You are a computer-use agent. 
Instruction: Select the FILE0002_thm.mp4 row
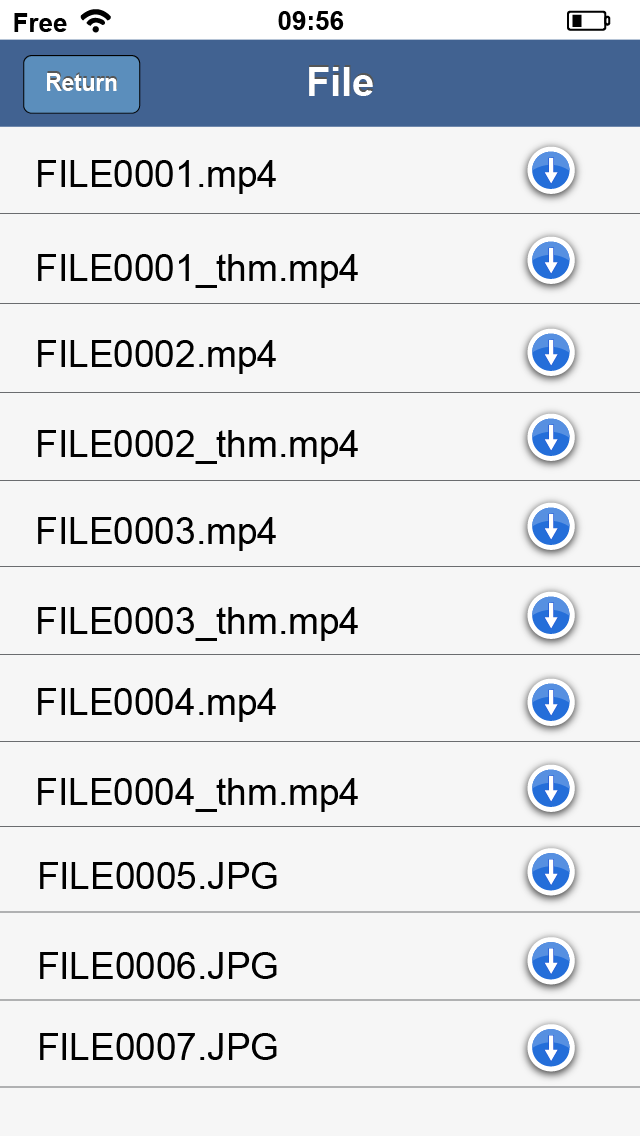pyautogui.click(x=320, y=437)
